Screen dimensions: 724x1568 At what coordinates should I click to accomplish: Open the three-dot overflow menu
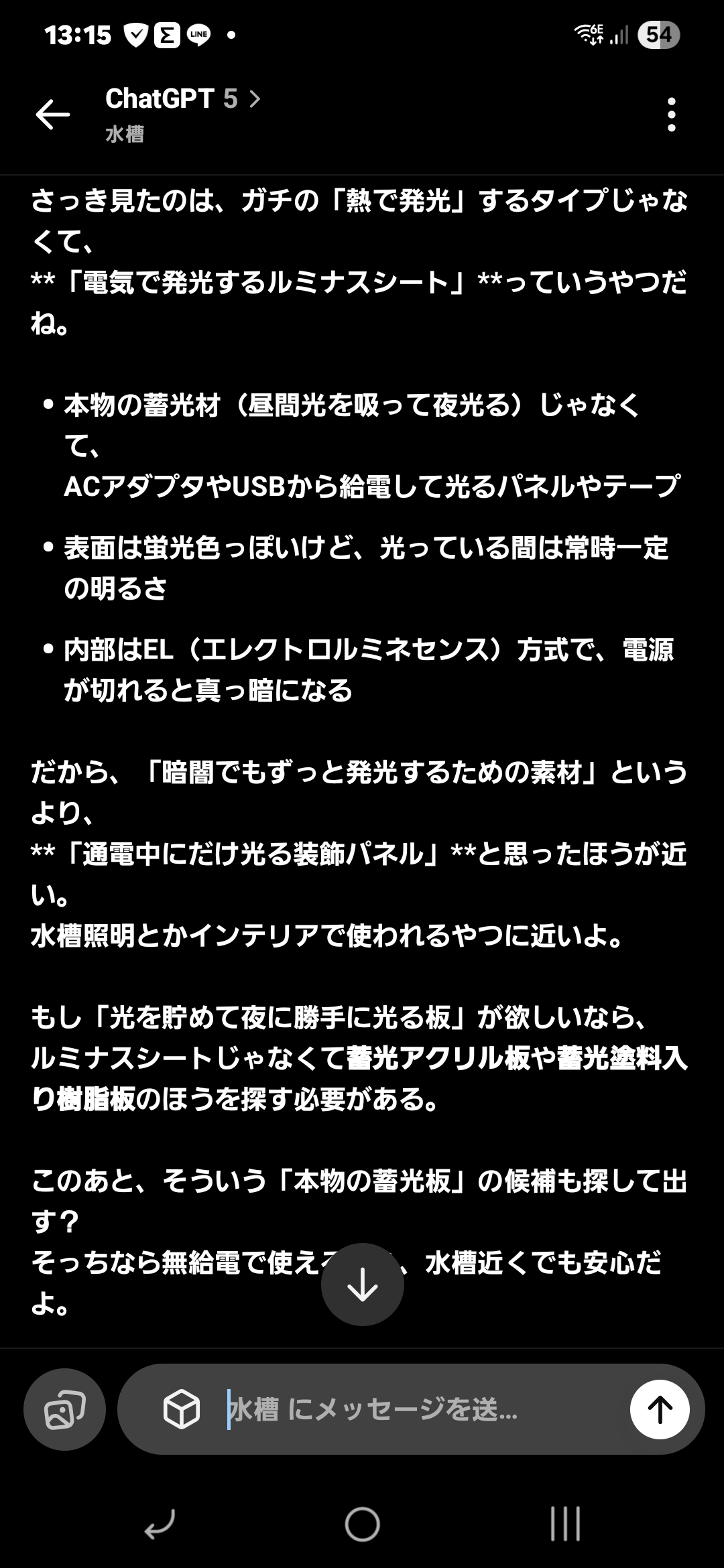tap(672, 115)
